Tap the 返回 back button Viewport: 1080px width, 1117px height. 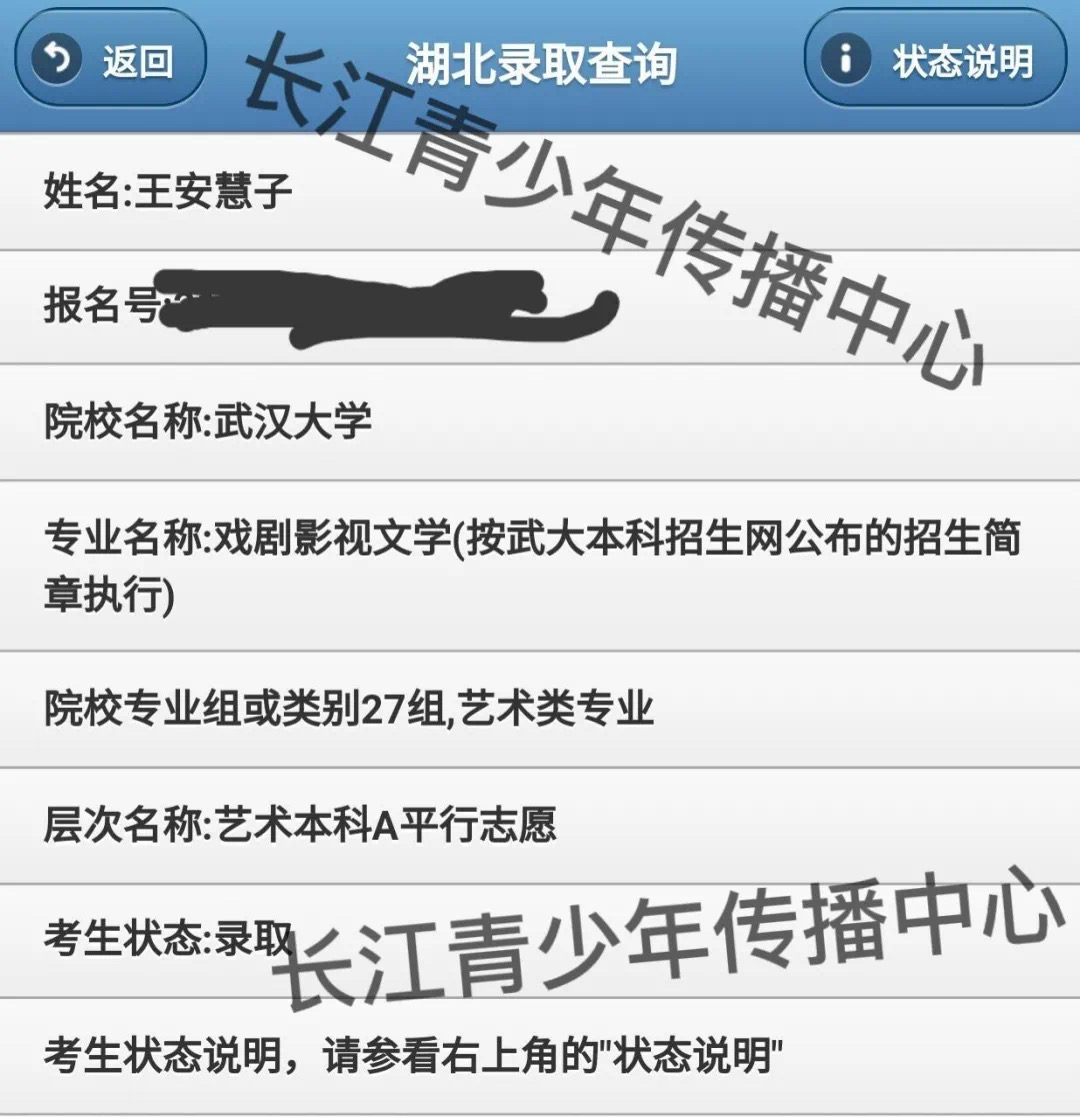110,61
